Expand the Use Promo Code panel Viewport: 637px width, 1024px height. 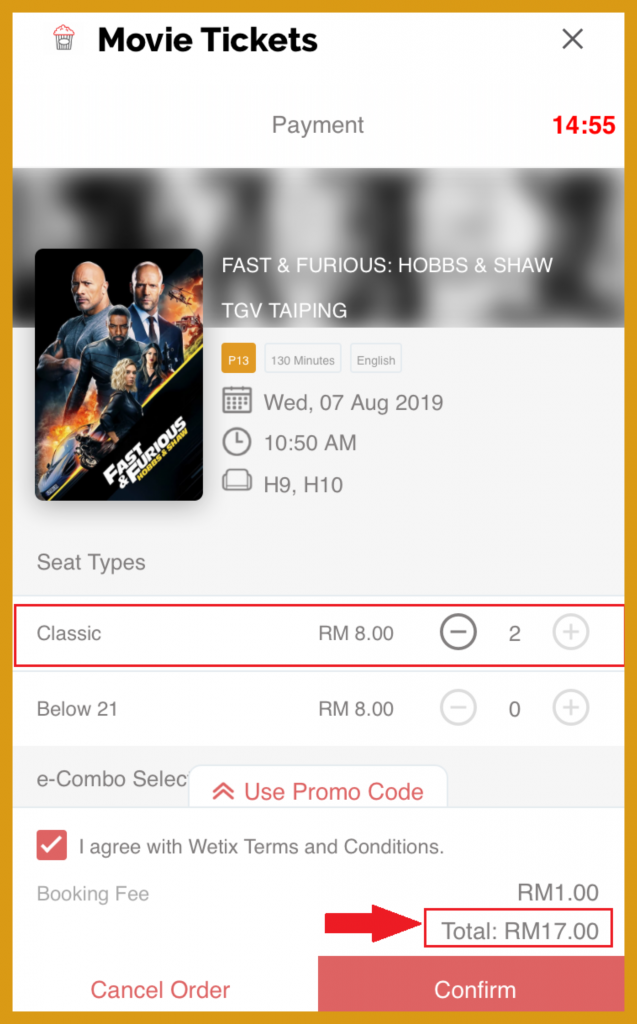point(318,791)
